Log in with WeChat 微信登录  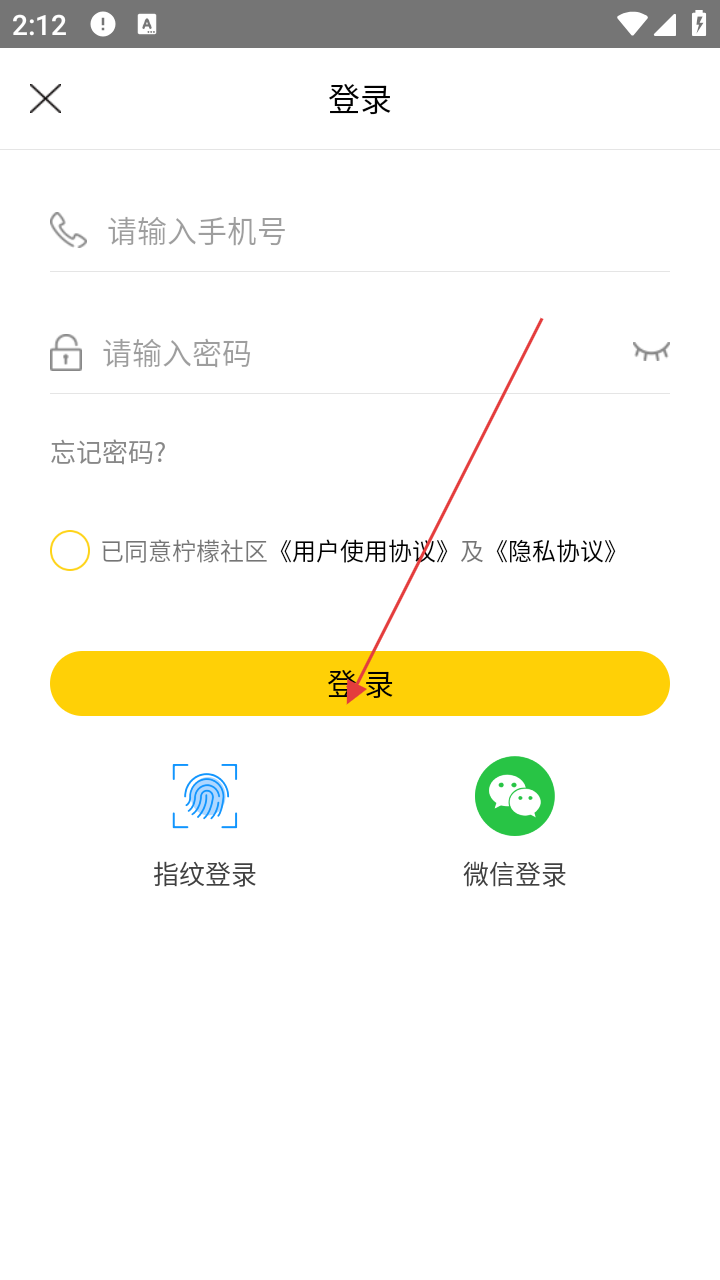click(515, 822)
